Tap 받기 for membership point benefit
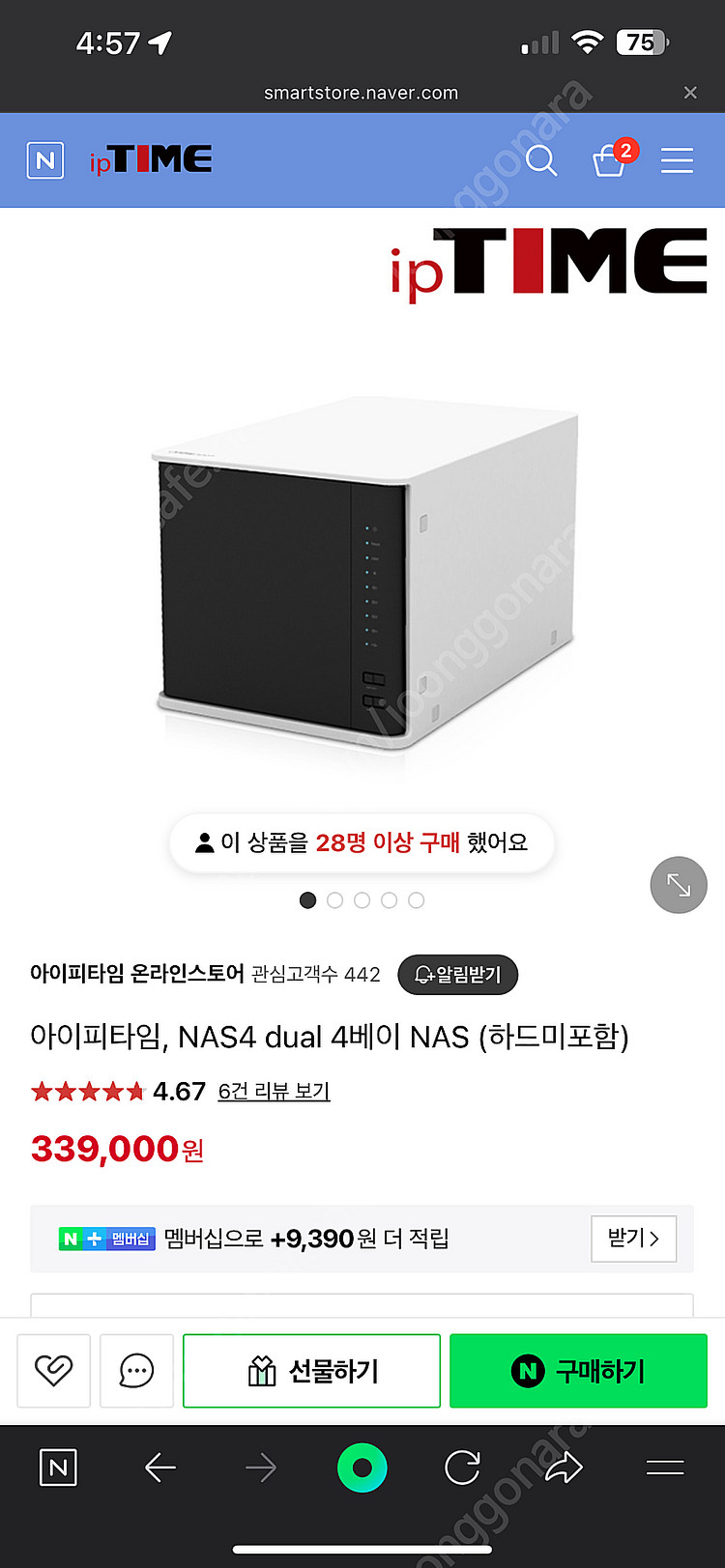This screenshot has height=1568, width=725. [x=633, y=1239]
